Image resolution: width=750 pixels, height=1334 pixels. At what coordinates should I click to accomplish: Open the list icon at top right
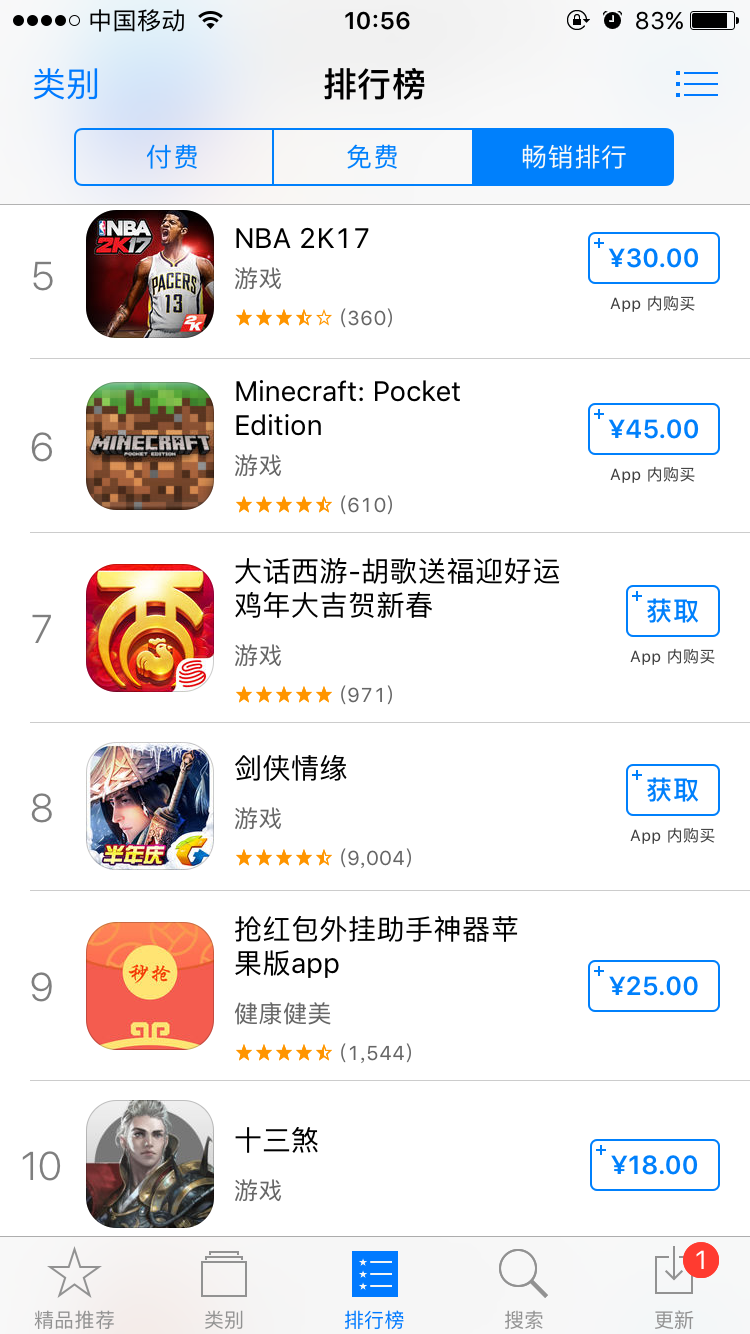(696, 84)
